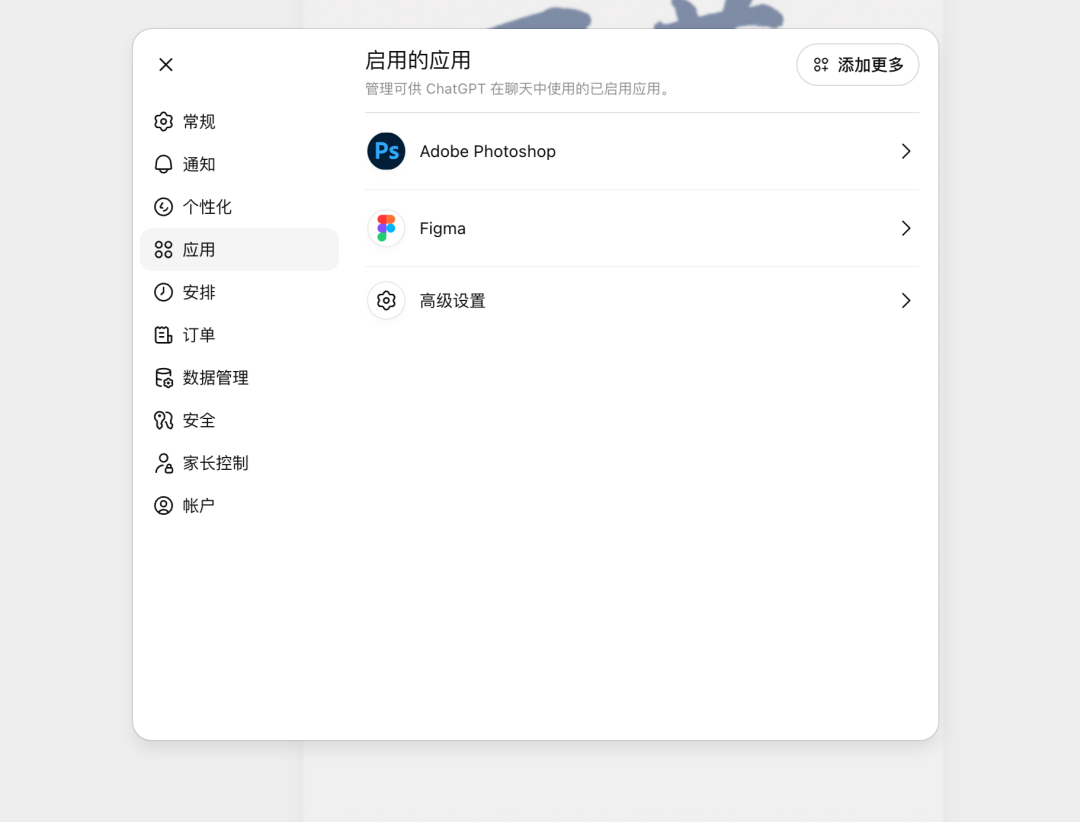
Task: Tap the 添加更多 button
Action: pos(857,65)
